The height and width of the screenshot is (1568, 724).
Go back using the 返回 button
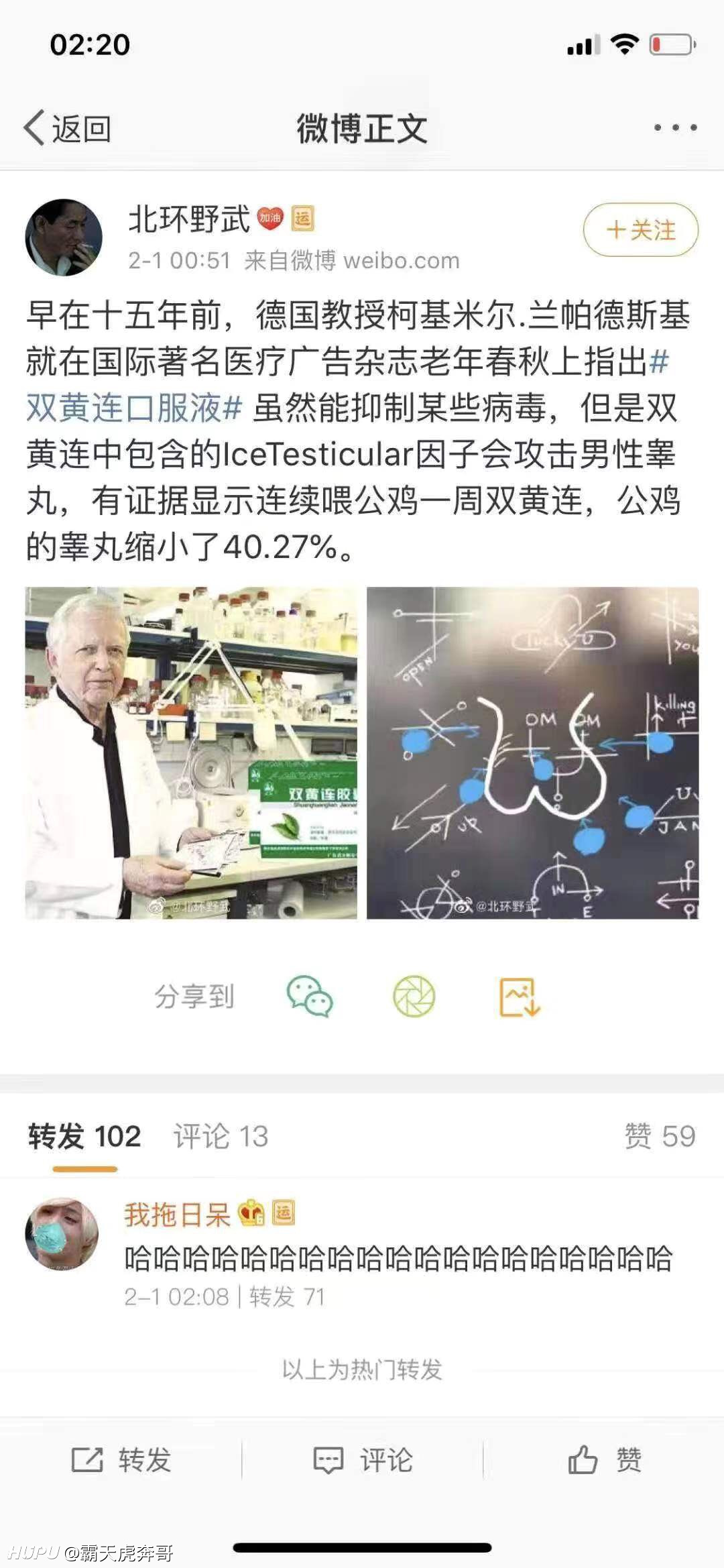click(x=67, y=127)
